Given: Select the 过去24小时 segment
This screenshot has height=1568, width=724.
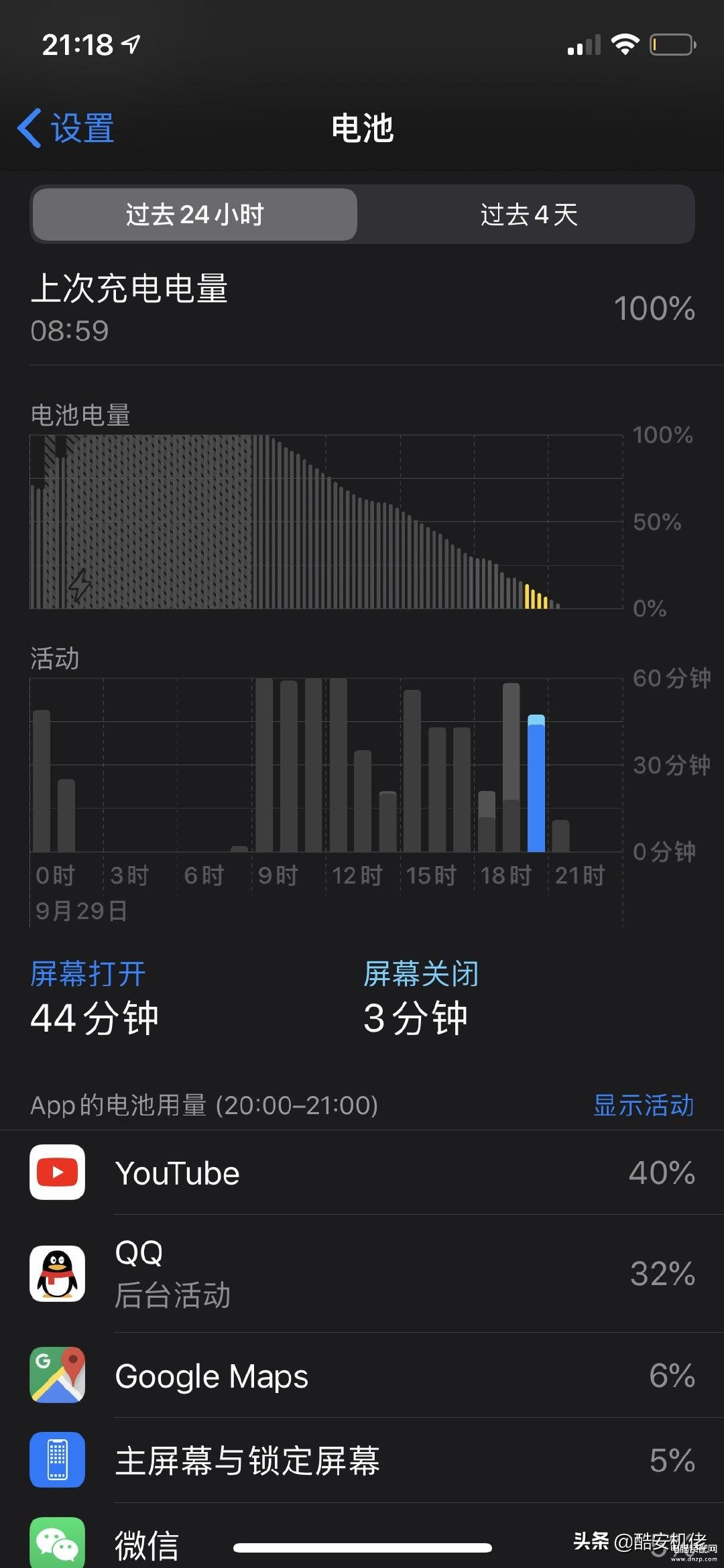Looking at the screenshot, I should point(194,215).
